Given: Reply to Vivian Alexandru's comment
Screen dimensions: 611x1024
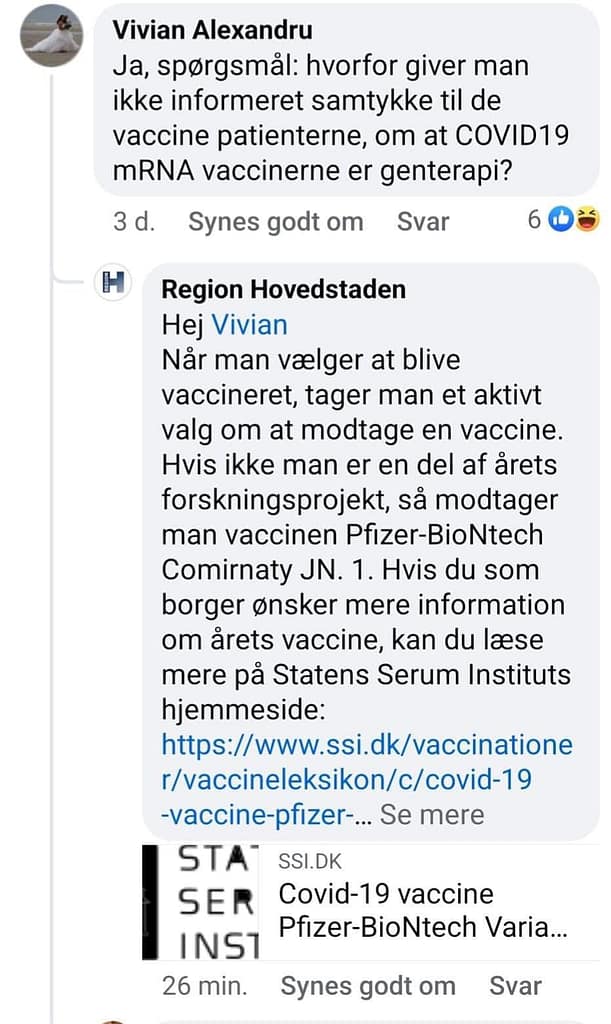Looking at the screenshot, I should [423, 221].
